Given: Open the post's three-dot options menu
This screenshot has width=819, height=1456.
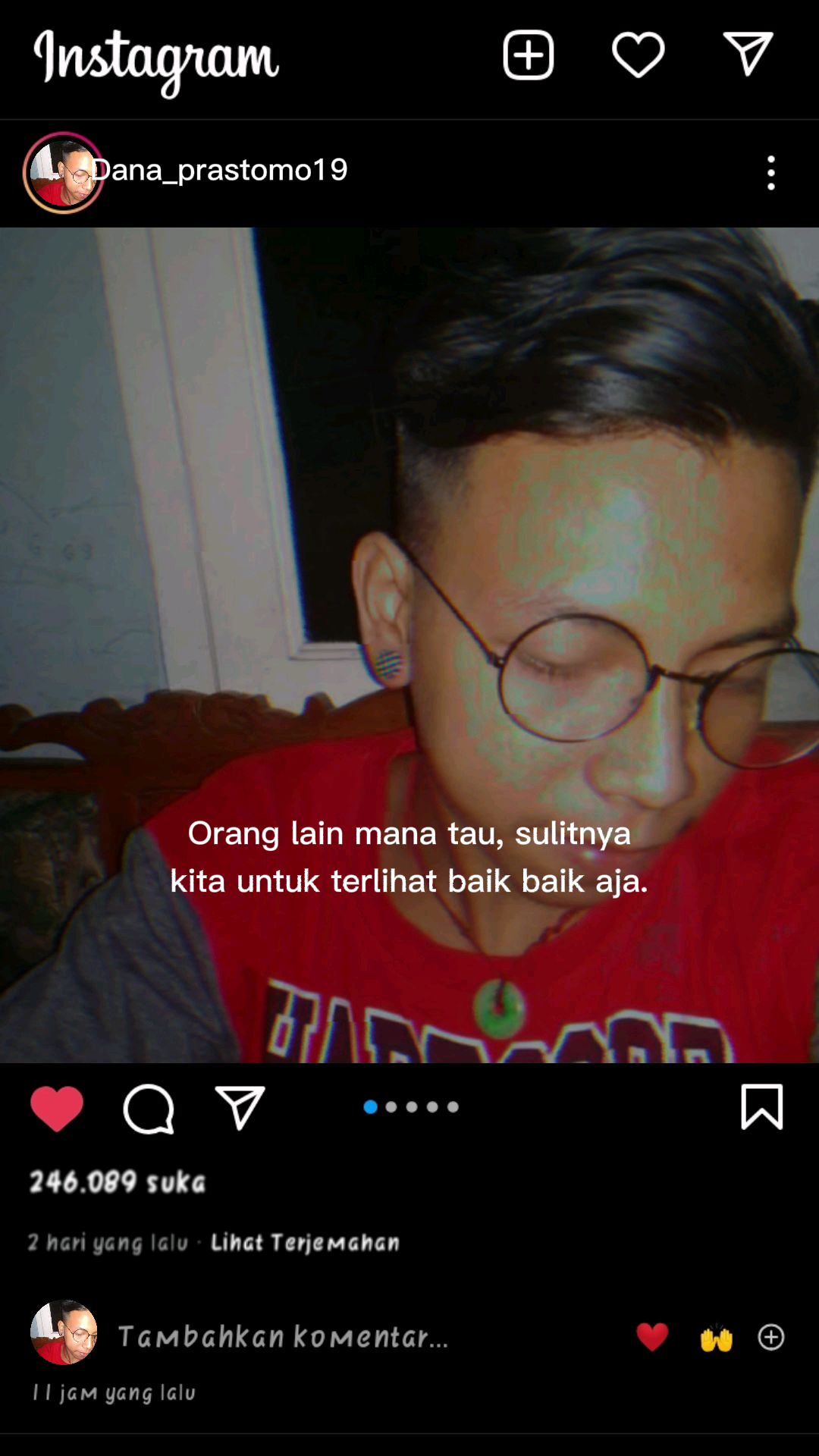Looking at the screenshot, I should [771, 173].
